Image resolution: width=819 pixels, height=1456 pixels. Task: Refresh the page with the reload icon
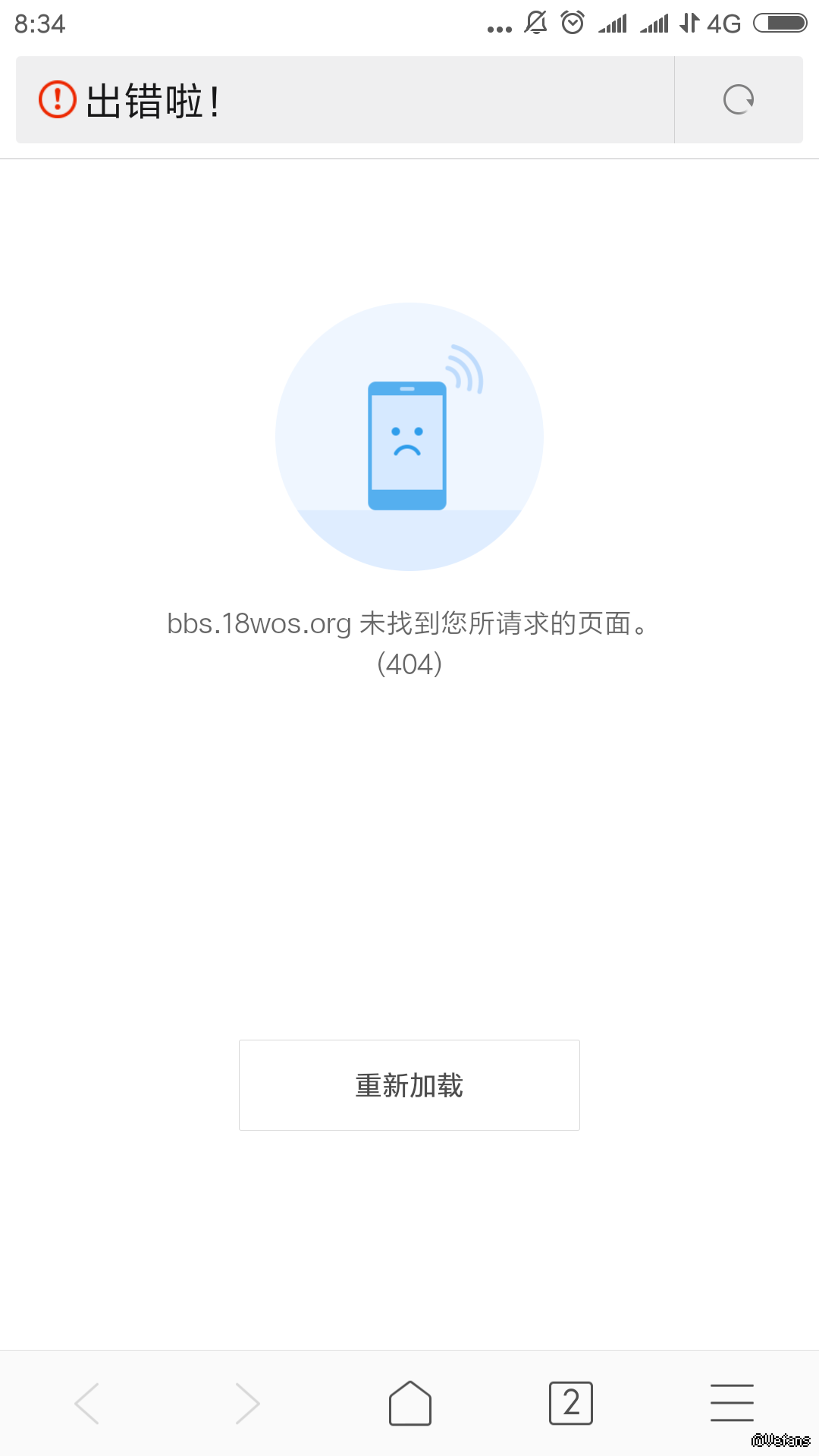738,100
